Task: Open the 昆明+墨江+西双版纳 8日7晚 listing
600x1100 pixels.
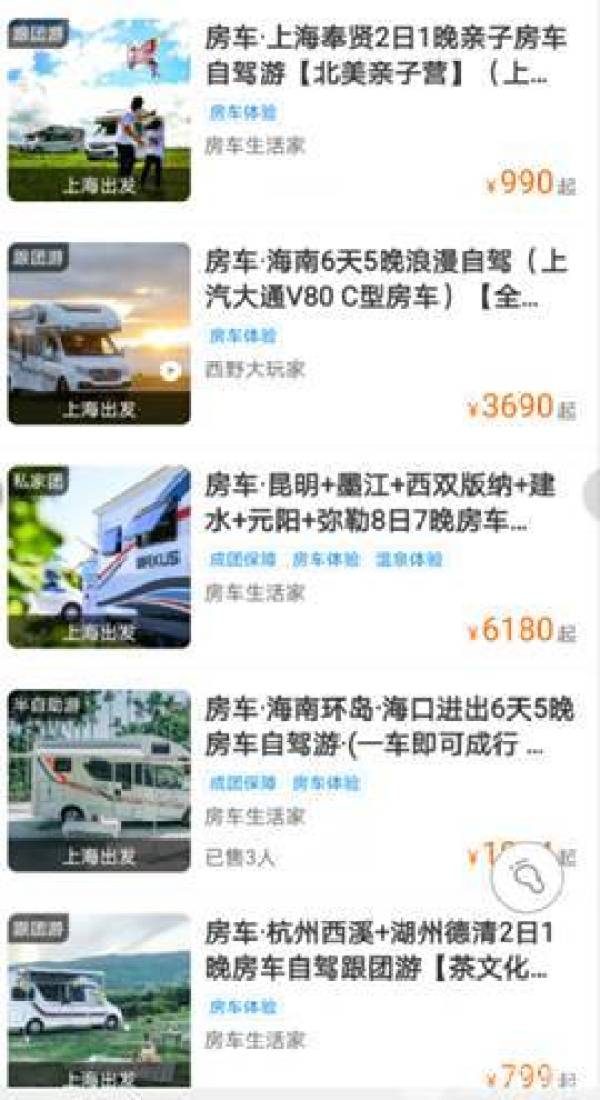Action: pyautogui.click(x=300, y=557)
